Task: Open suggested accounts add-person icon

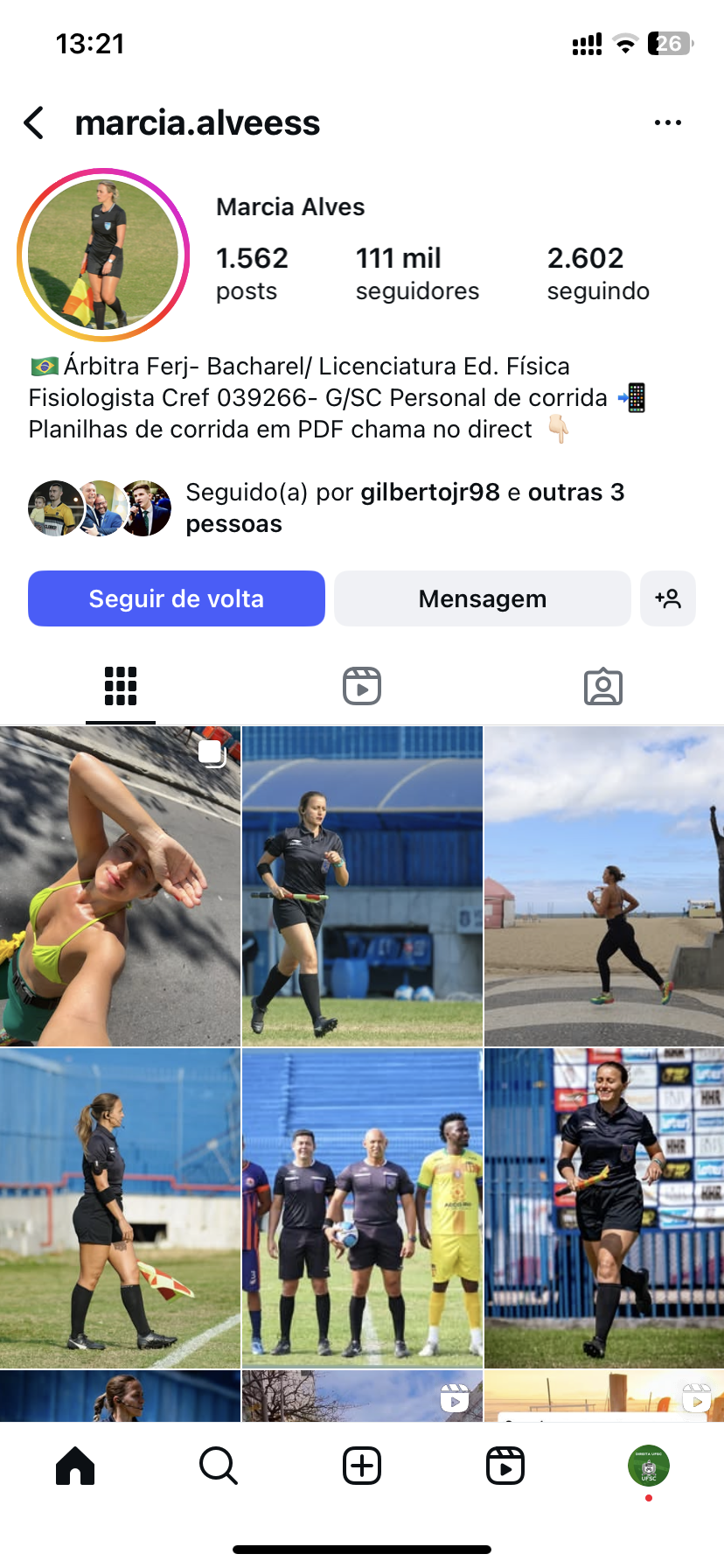Action: pyautogui.click(x=668, y=598)
